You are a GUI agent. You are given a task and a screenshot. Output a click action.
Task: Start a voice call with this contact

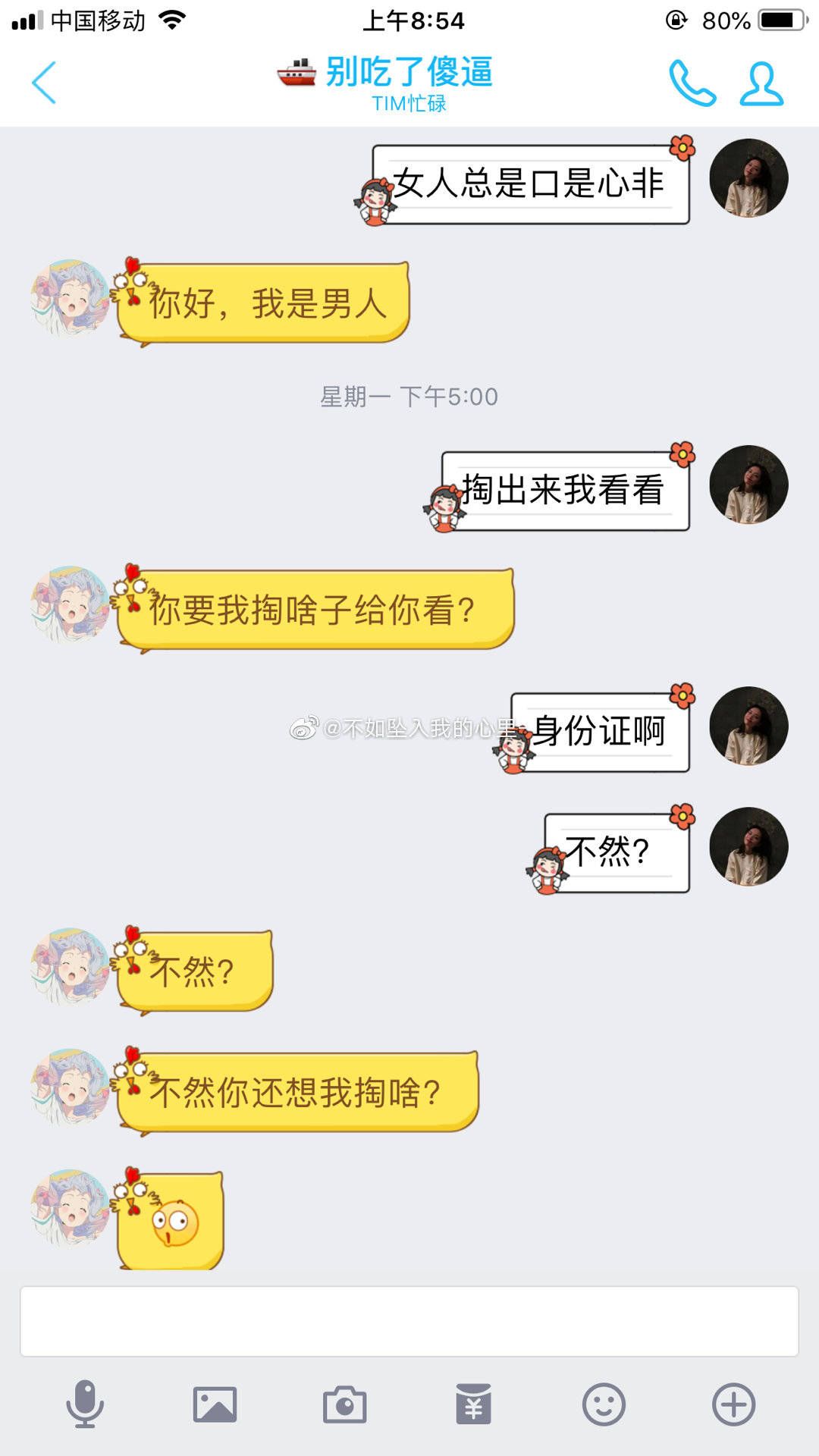pyautogui.click(x=692, y=83)
